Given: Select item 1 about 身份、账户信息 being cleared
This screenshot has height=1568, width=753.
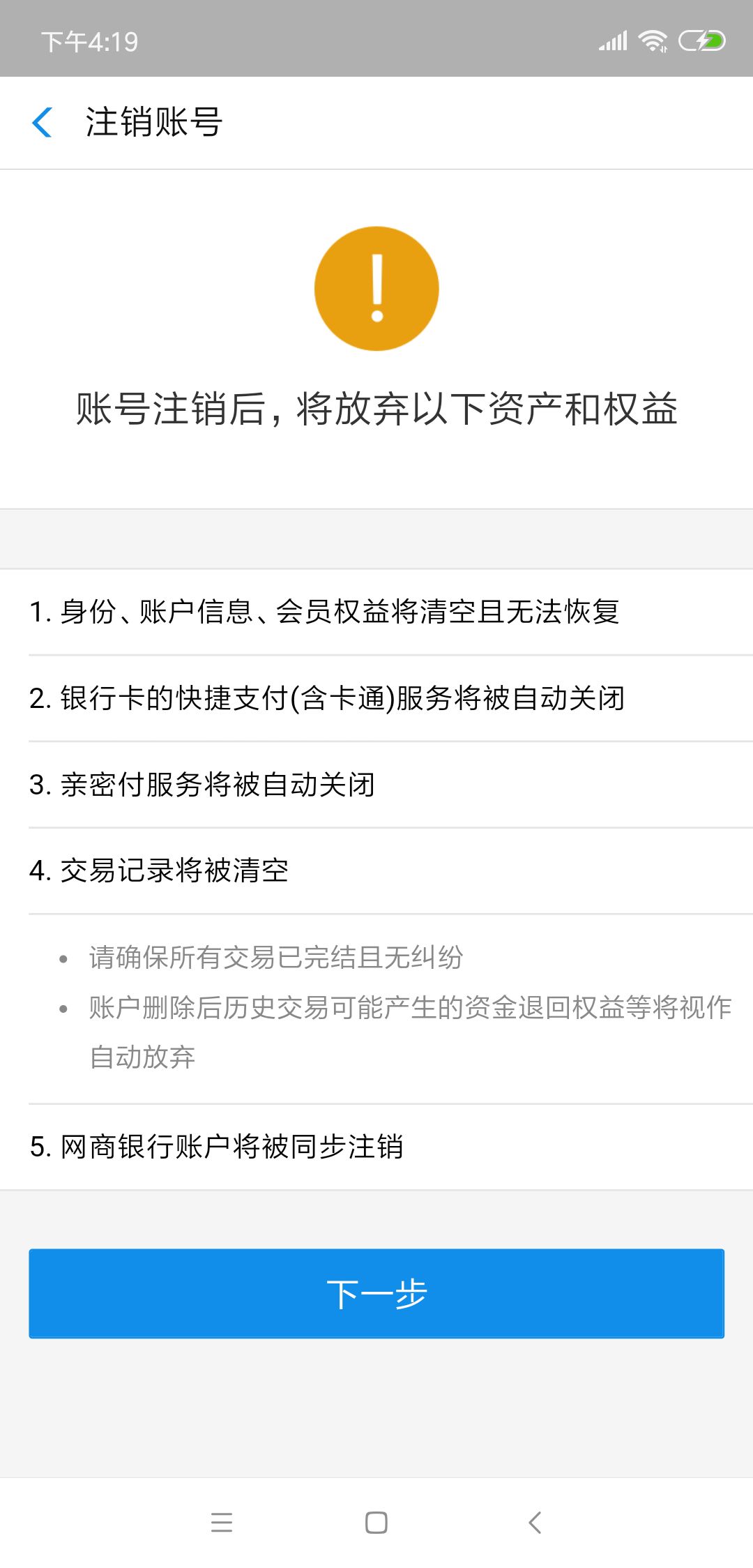Looking at the screenshot, I should (328, 612).
